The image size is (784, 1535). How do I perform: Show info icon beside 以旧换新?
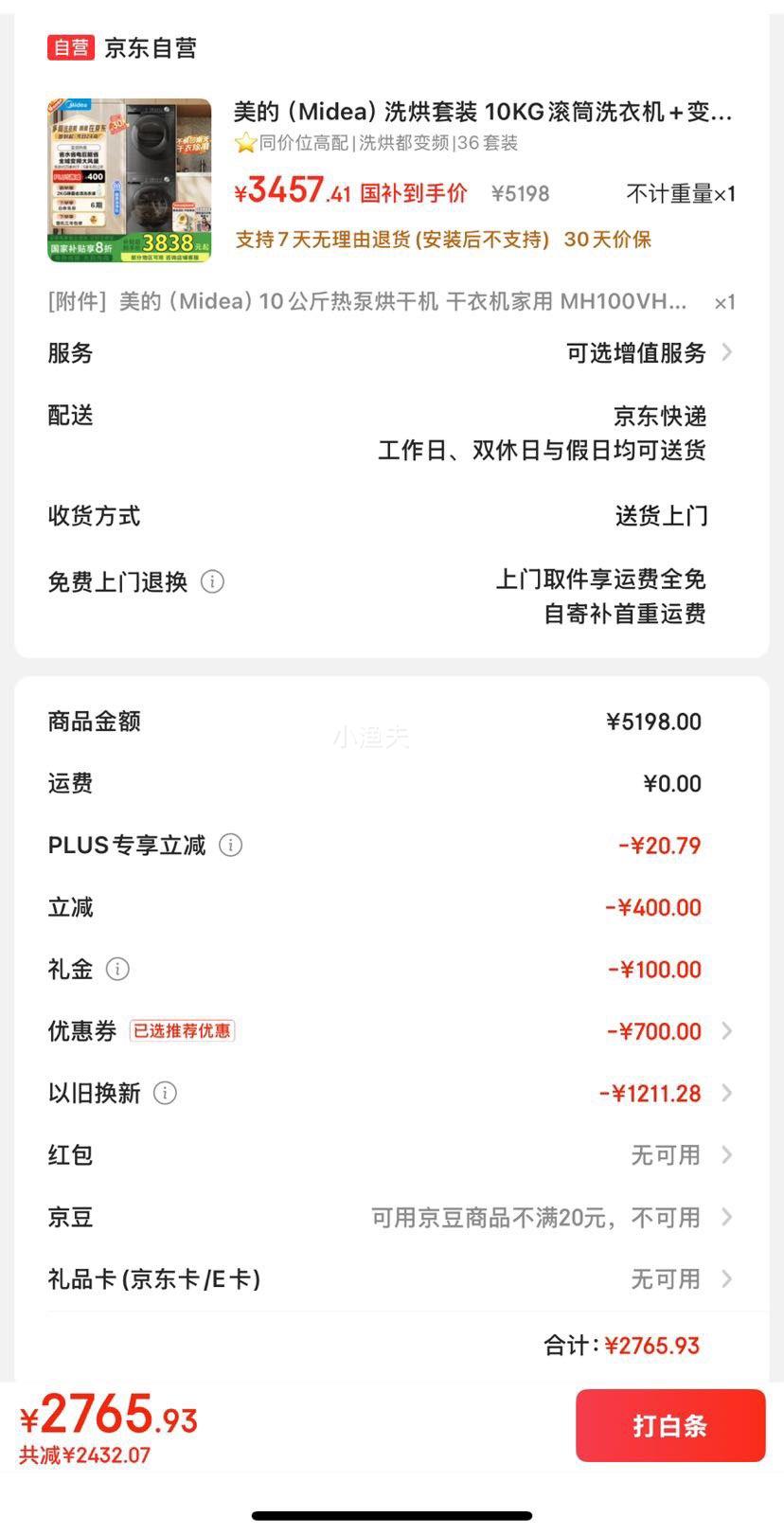click(x=165, y=1093)
